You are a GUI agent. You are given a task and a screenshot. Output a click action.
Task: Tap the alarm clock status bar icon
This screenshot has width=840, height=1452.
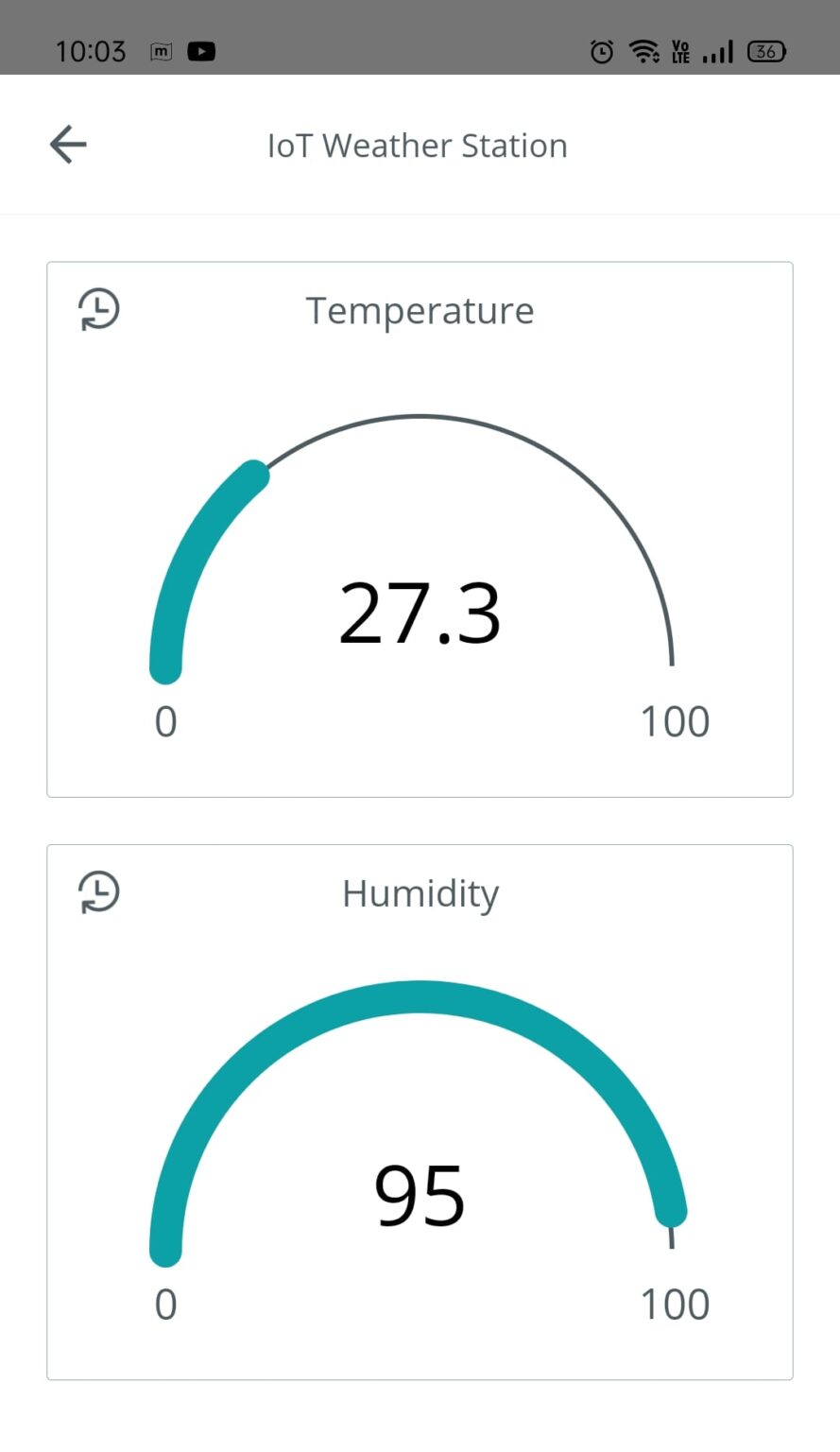601,51
